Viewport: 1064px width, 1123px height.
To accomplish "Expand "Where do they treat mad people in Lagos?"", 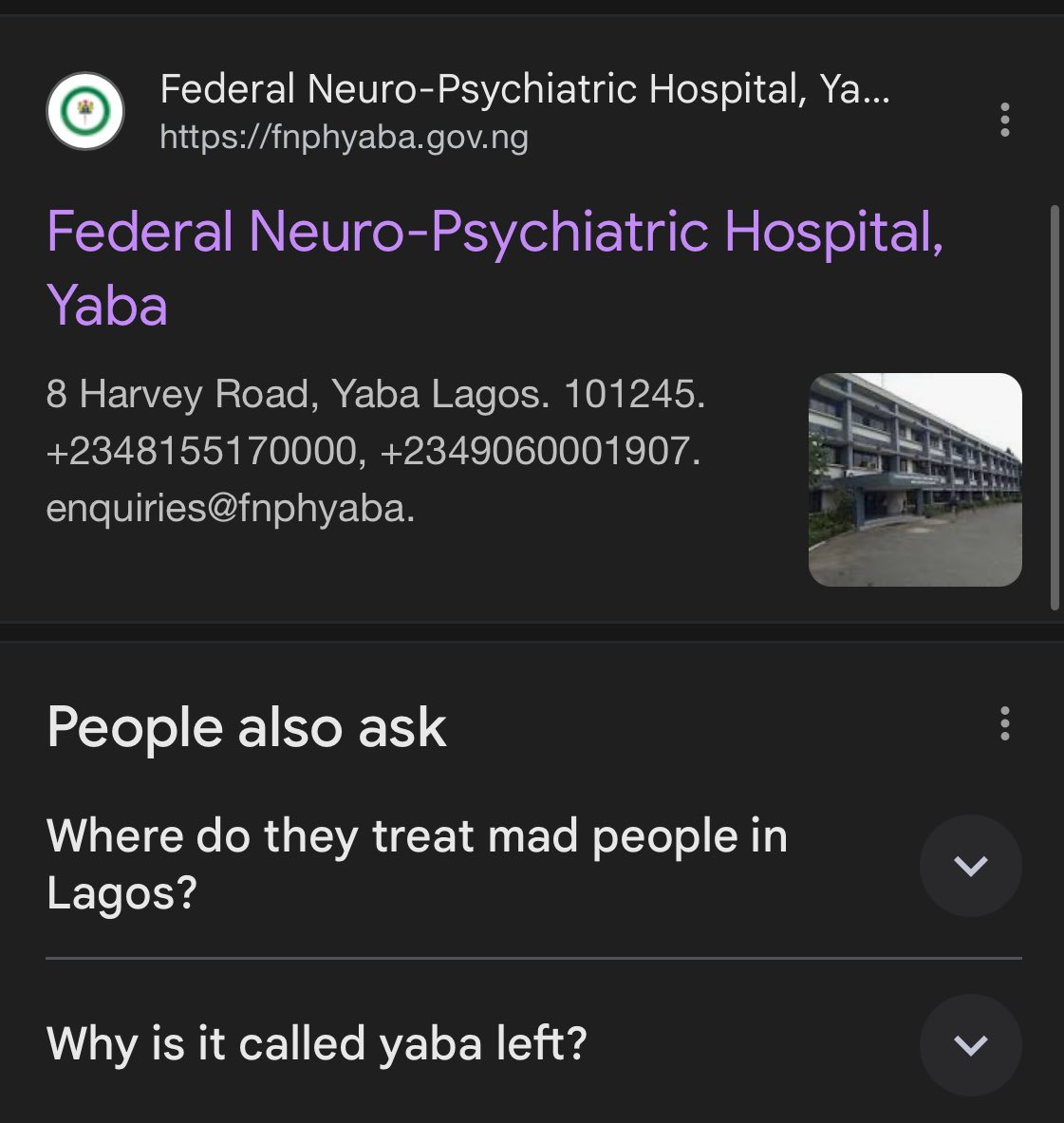I will point(970,865).
